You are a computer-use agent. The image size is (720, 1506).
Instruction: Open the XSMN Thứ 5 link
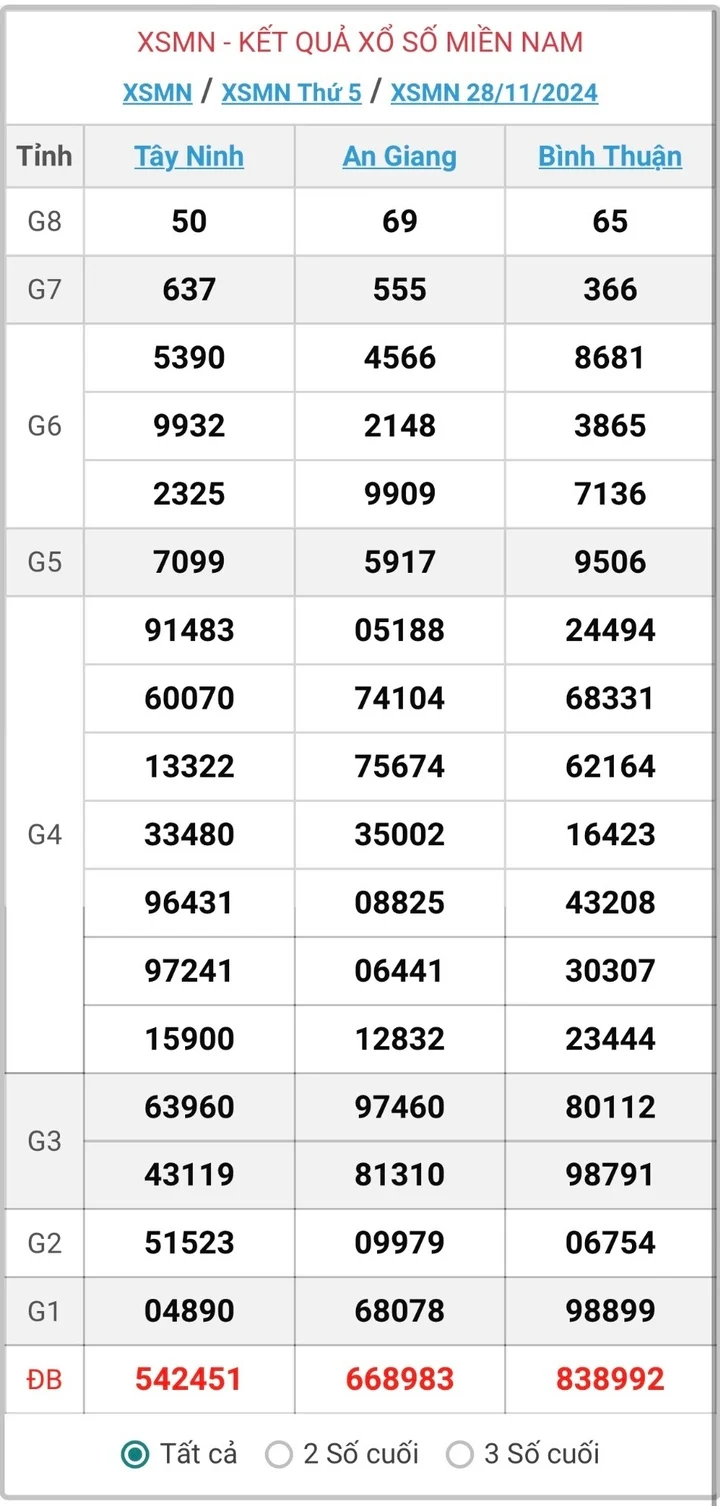tap(291, 93)
